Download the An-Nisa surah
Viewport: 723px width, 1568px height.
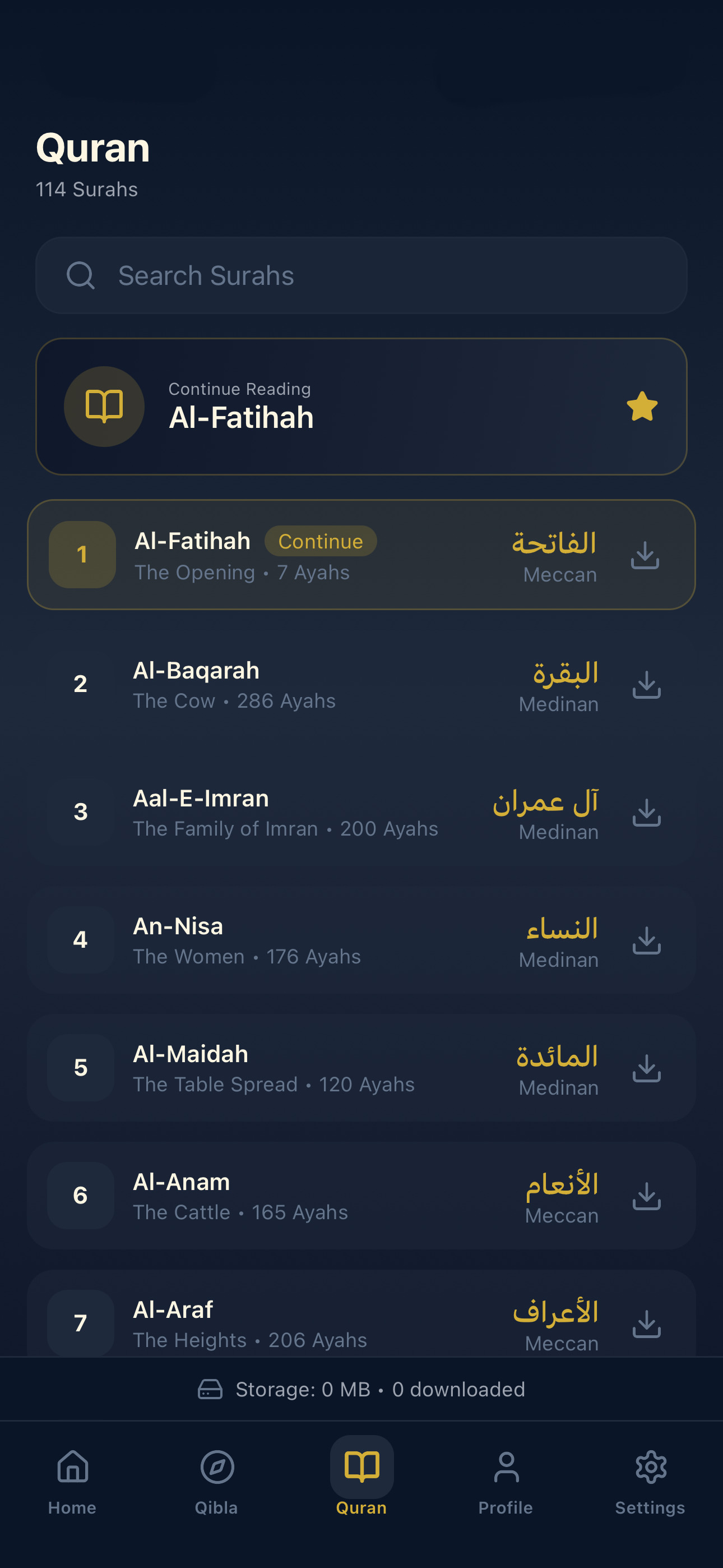pyautogui.click(x=646, y=939)
